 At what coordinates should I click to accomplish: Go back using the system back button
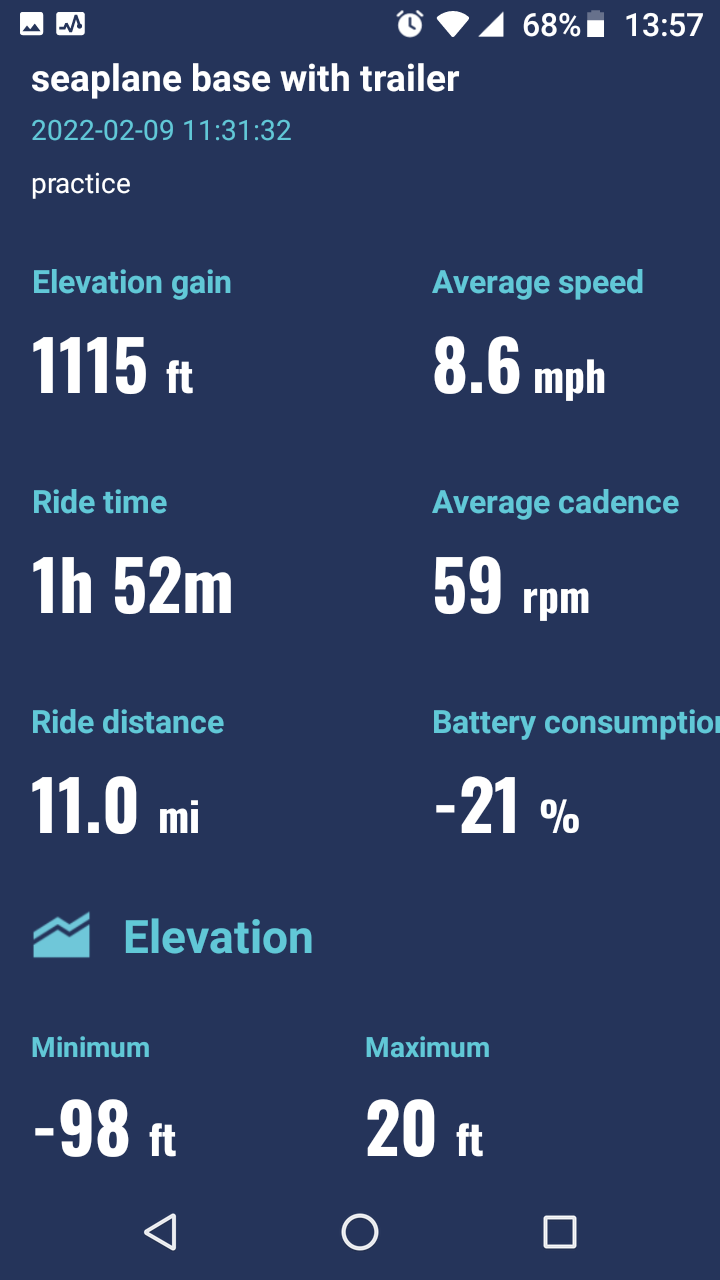(x=161, y=1232)
